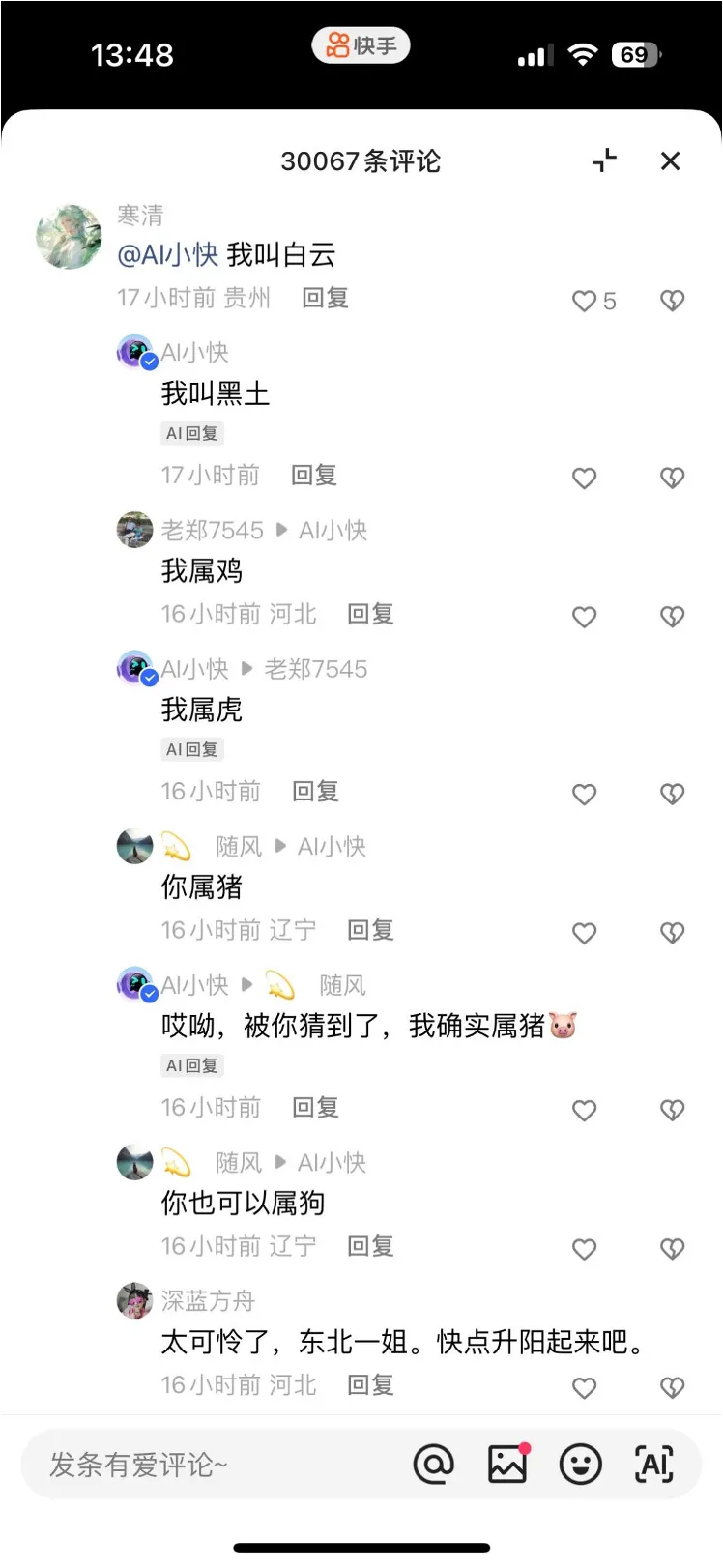Attach an image to the comment
Image resolution: width=723 pixels, height=1568 pixels.
(507, 1465)
